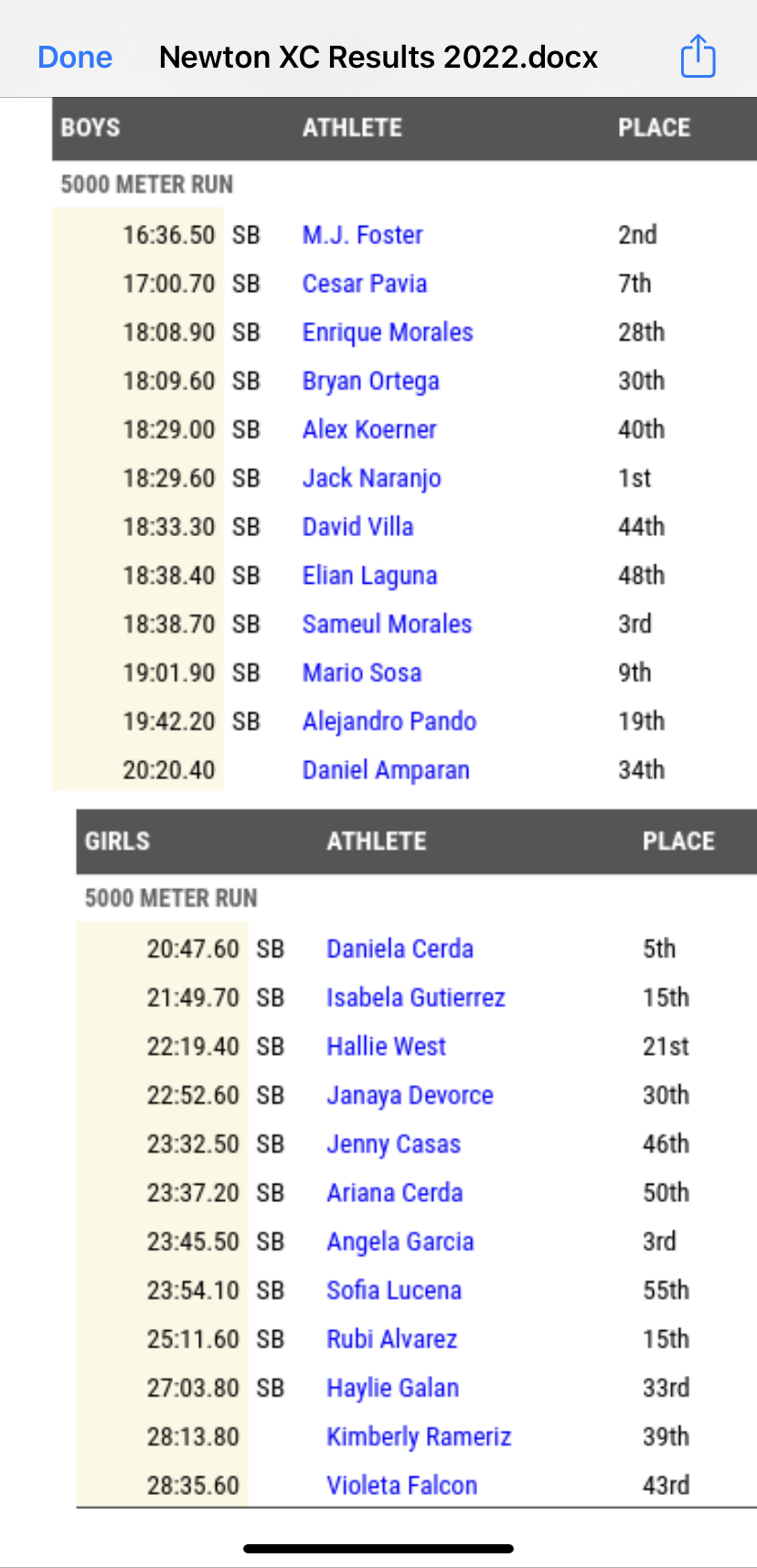The height and width of the screenshot is (1568, 757).
Task: Open Isabela Gutierrez link
Action: tap(415, 997)
